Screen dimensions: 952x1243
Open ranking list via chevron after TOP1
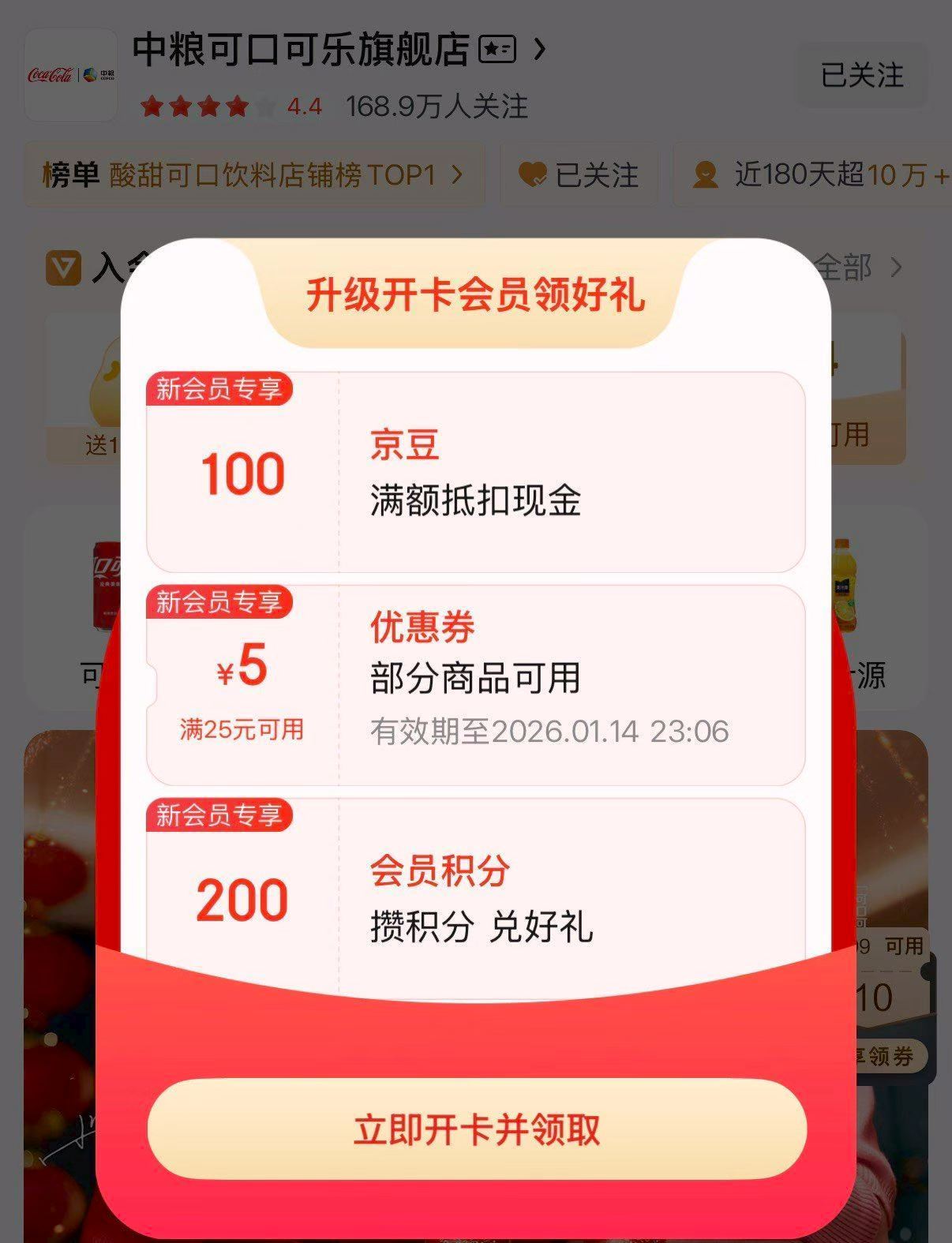coord(456,175)
